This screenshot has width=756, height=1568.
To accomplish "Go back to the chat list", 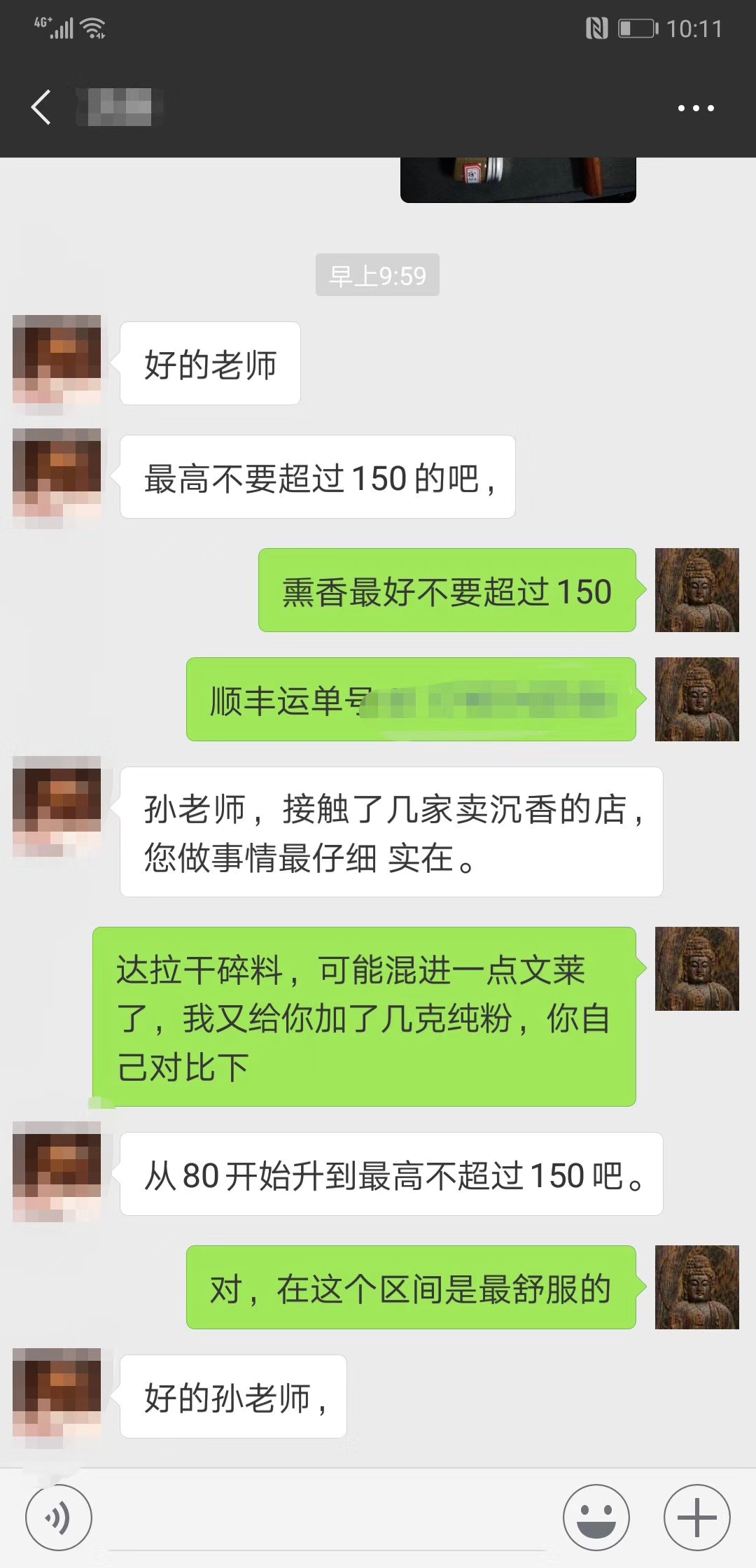I will click(42, 108).
